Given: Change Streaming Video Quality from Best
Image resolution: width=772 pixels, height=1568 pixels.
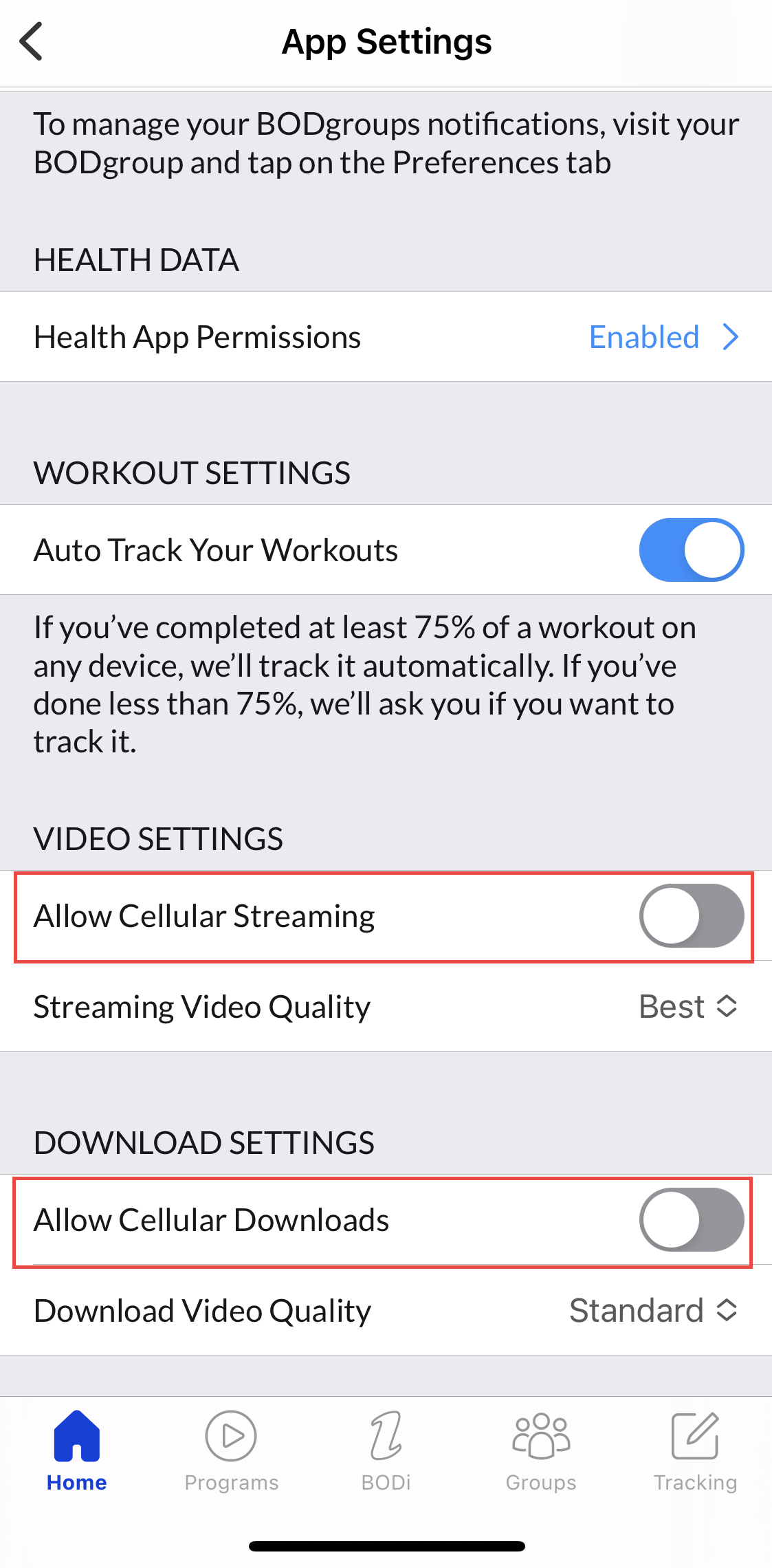Looking at the screenshot, I should [x=688, y=1007].
